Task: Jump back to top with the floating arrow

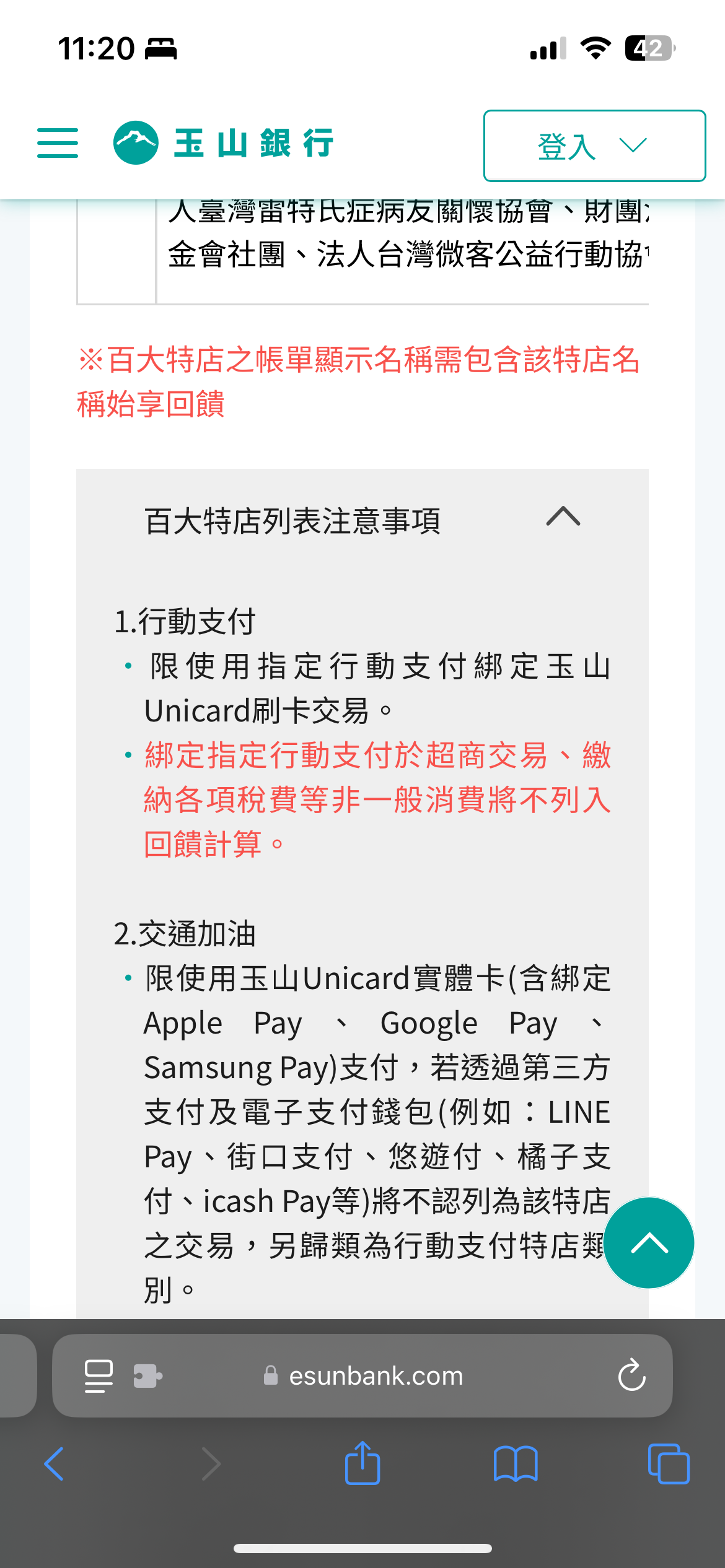Action: tap(649, 1243)
